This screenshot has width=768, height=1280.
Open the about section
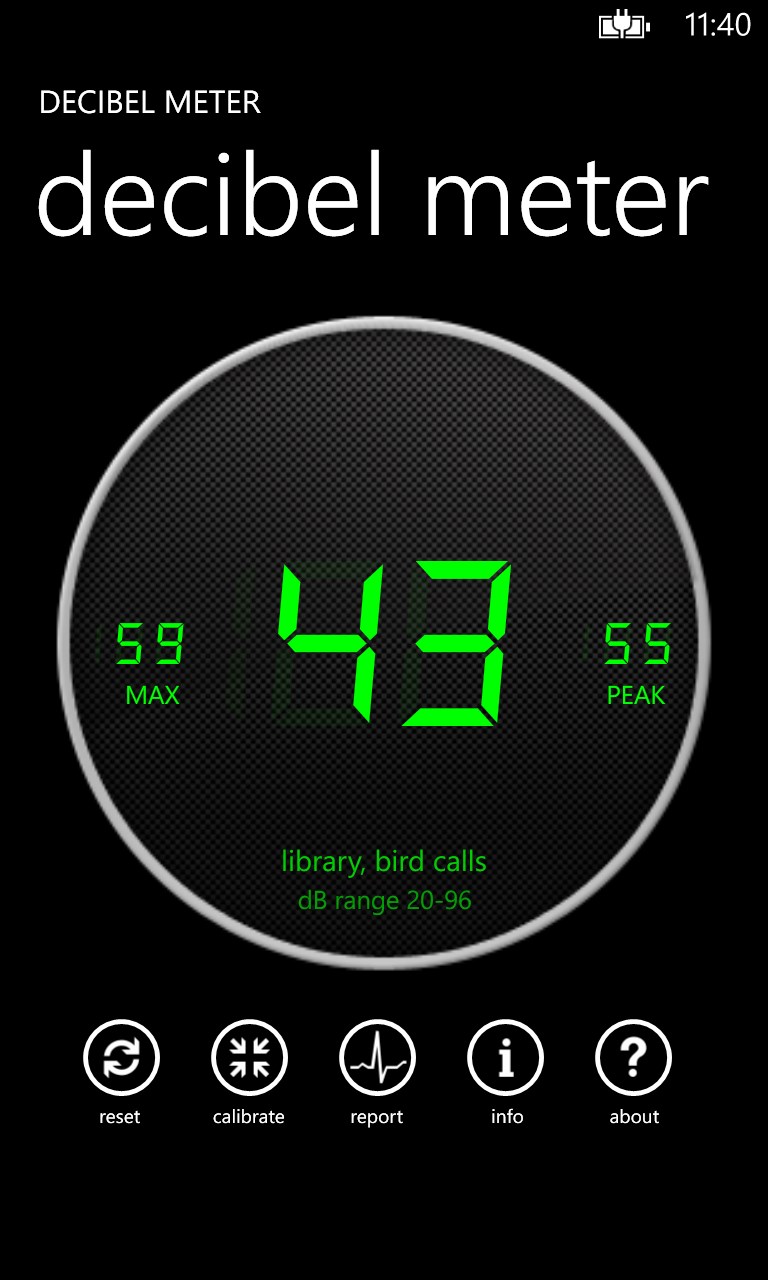[634, 1058]
